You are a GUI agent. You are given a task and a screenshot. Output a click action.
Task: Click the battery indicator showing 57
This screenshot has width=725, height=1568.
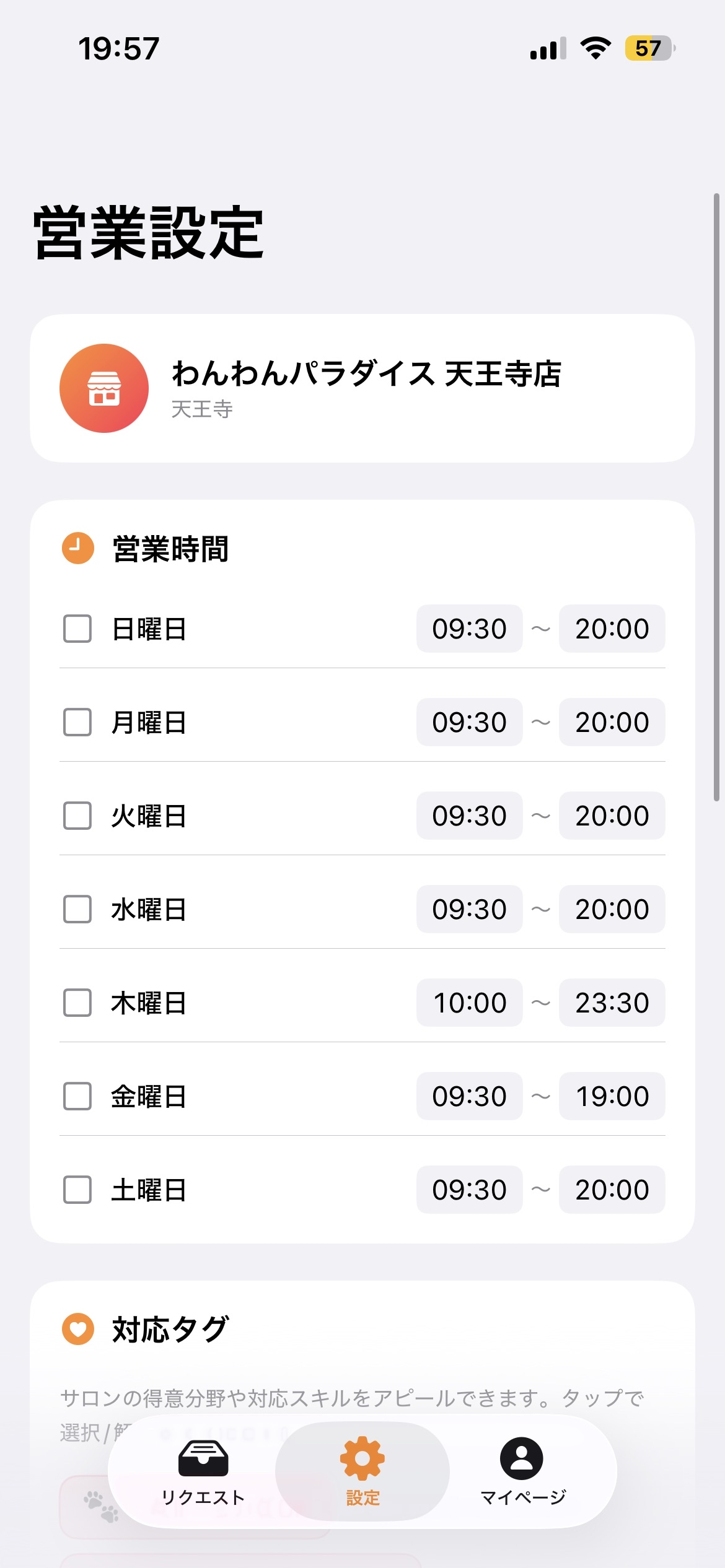coord(647,48)
